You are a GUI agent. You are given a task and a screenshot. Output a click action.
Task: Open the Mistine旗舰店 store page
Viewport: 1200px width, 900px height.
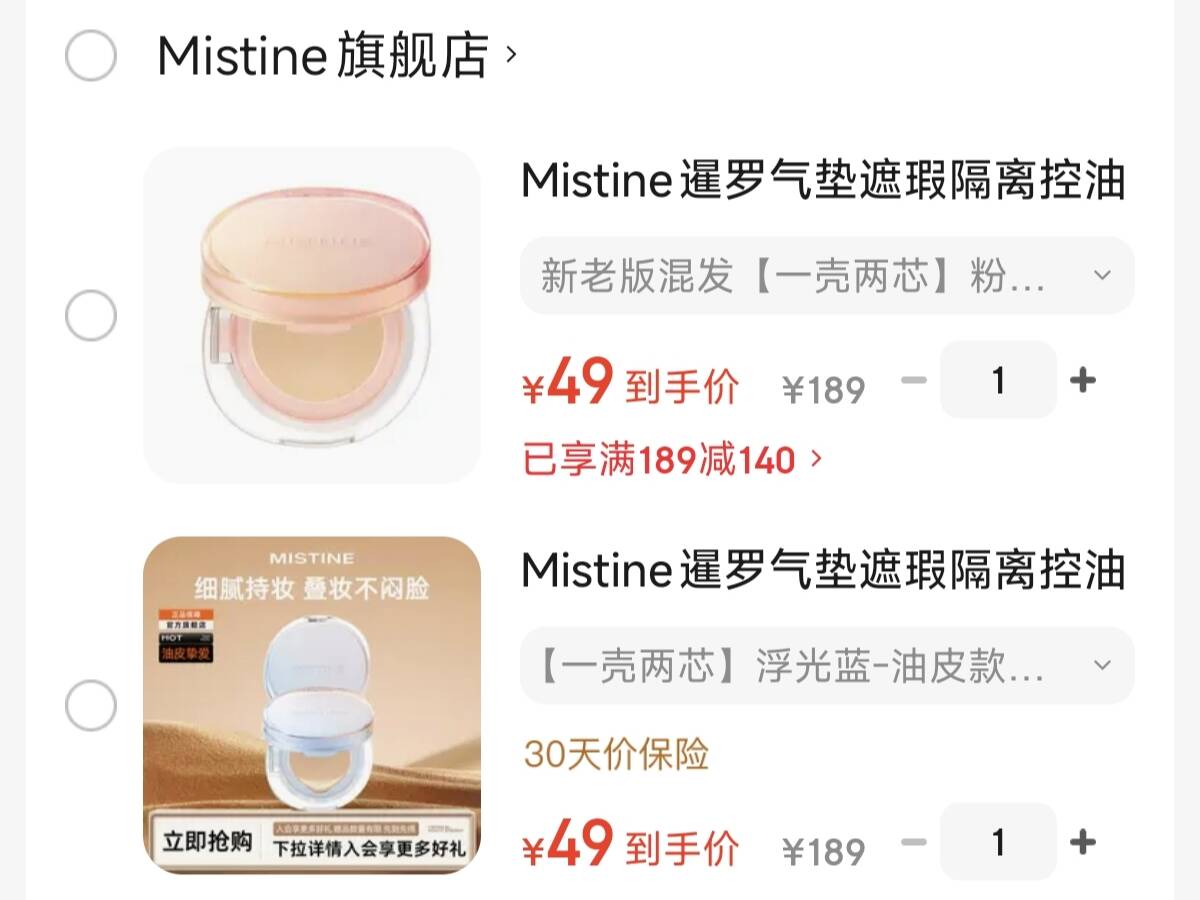[338, 55]
